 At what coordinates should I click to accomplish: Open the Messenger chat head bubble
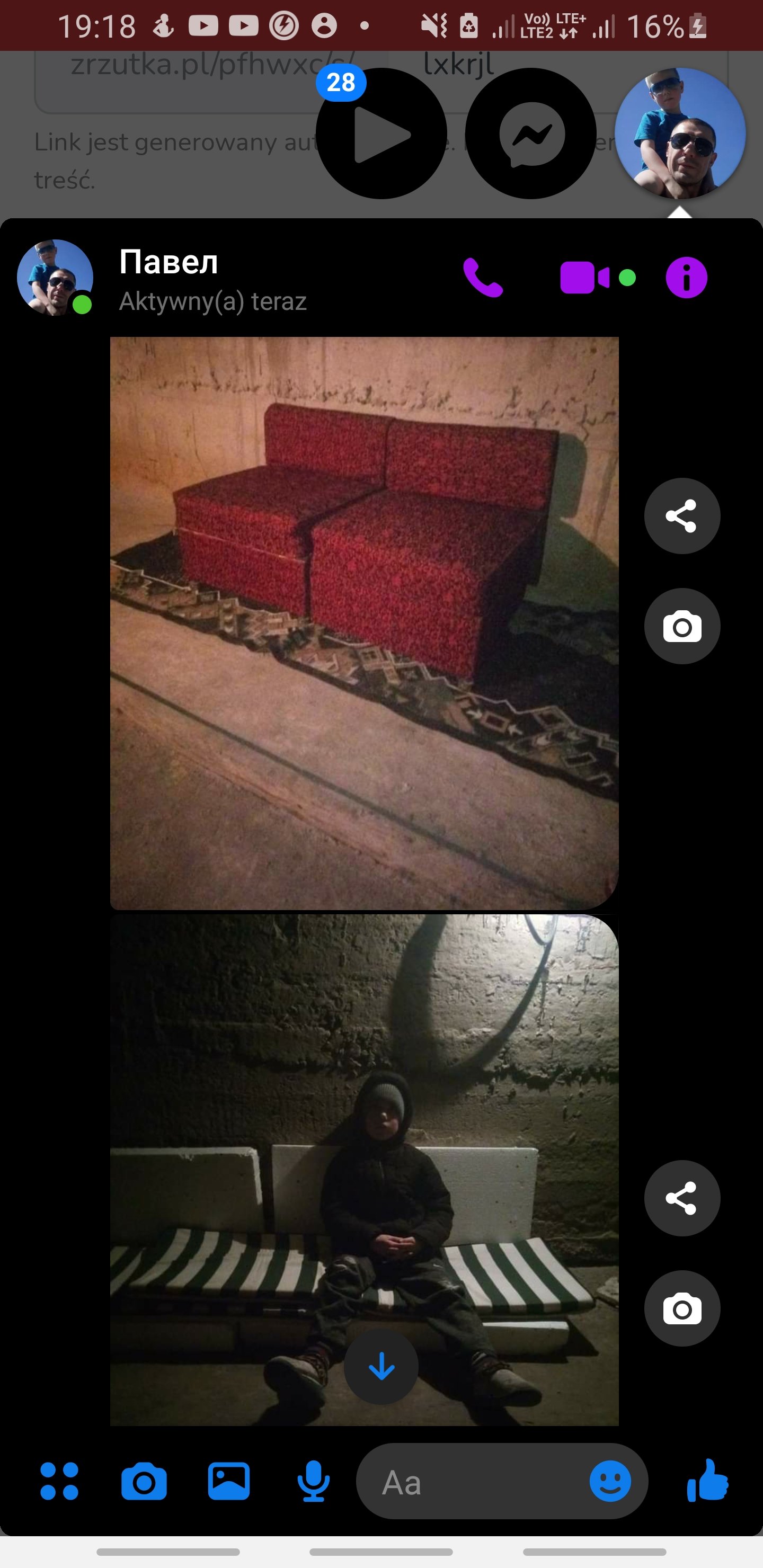[530, 133]
